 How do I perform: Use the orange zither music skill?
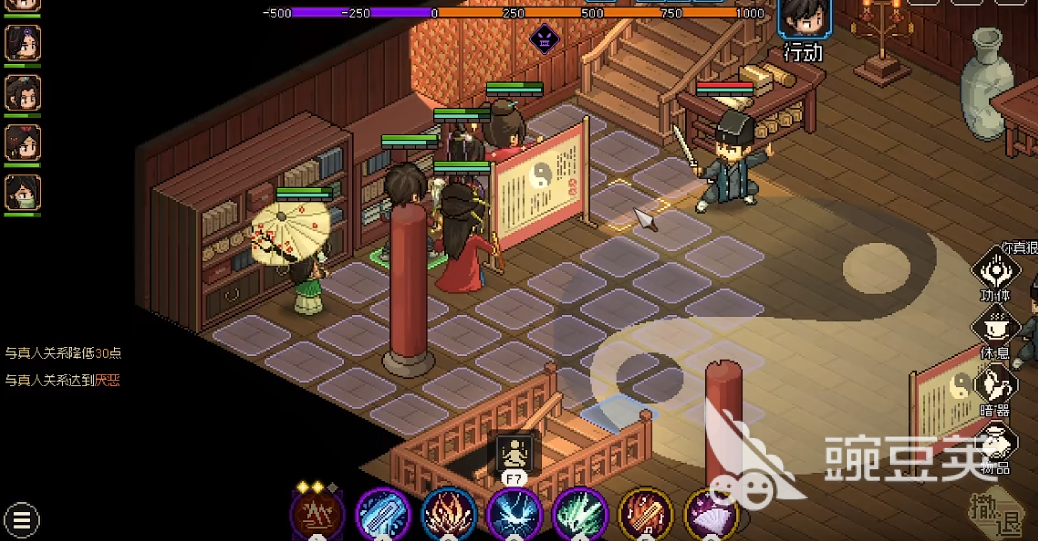click(x=645, y=515)
